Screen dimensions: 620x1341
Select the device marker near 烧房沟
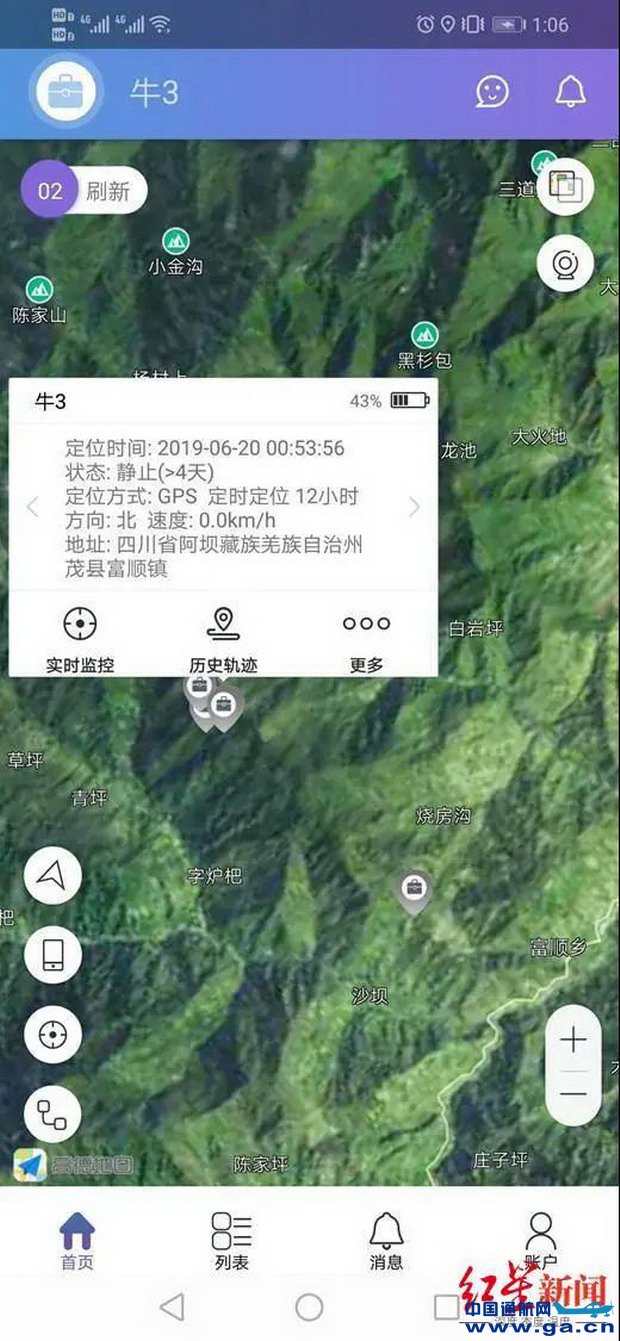pos(412,888)
